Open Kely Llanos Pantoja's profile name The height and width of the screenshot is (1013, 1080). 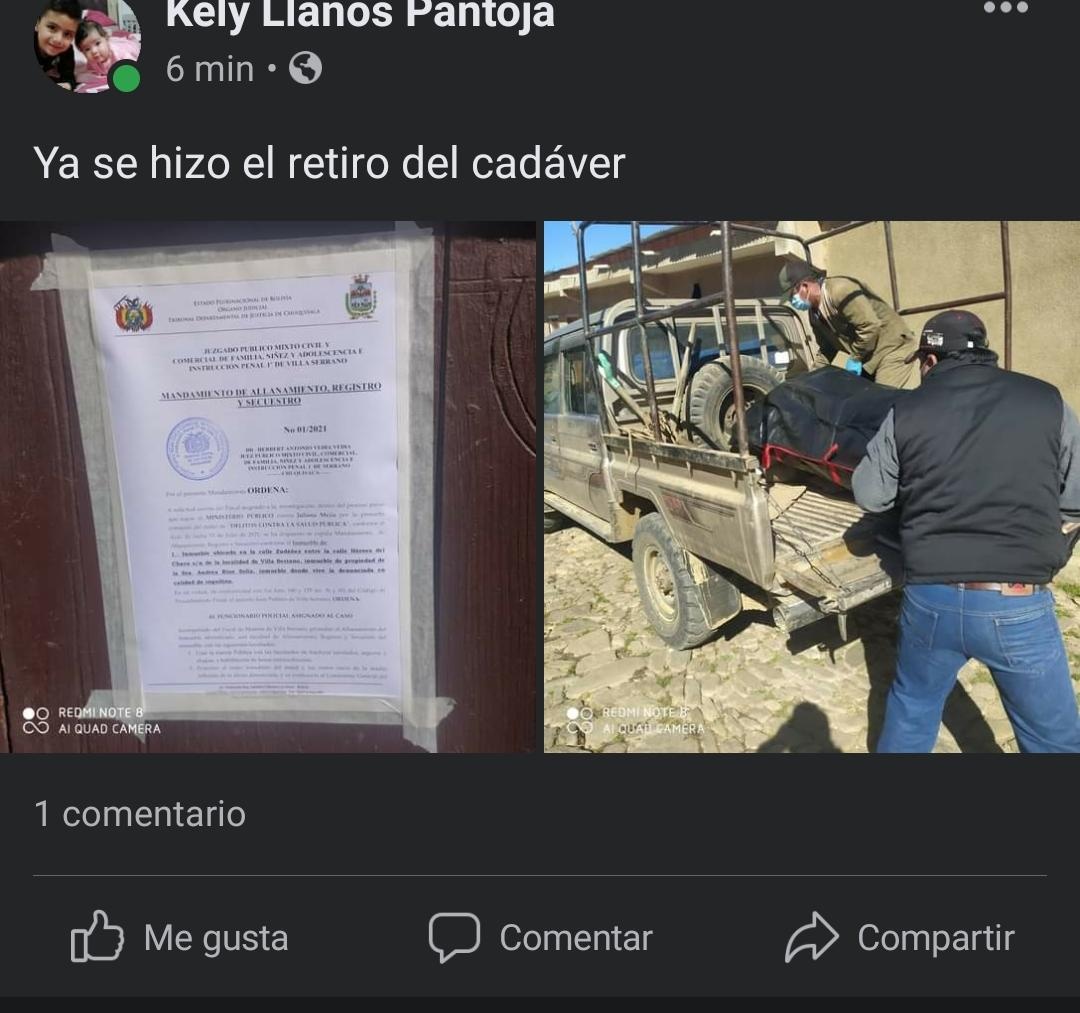(360, 15)
